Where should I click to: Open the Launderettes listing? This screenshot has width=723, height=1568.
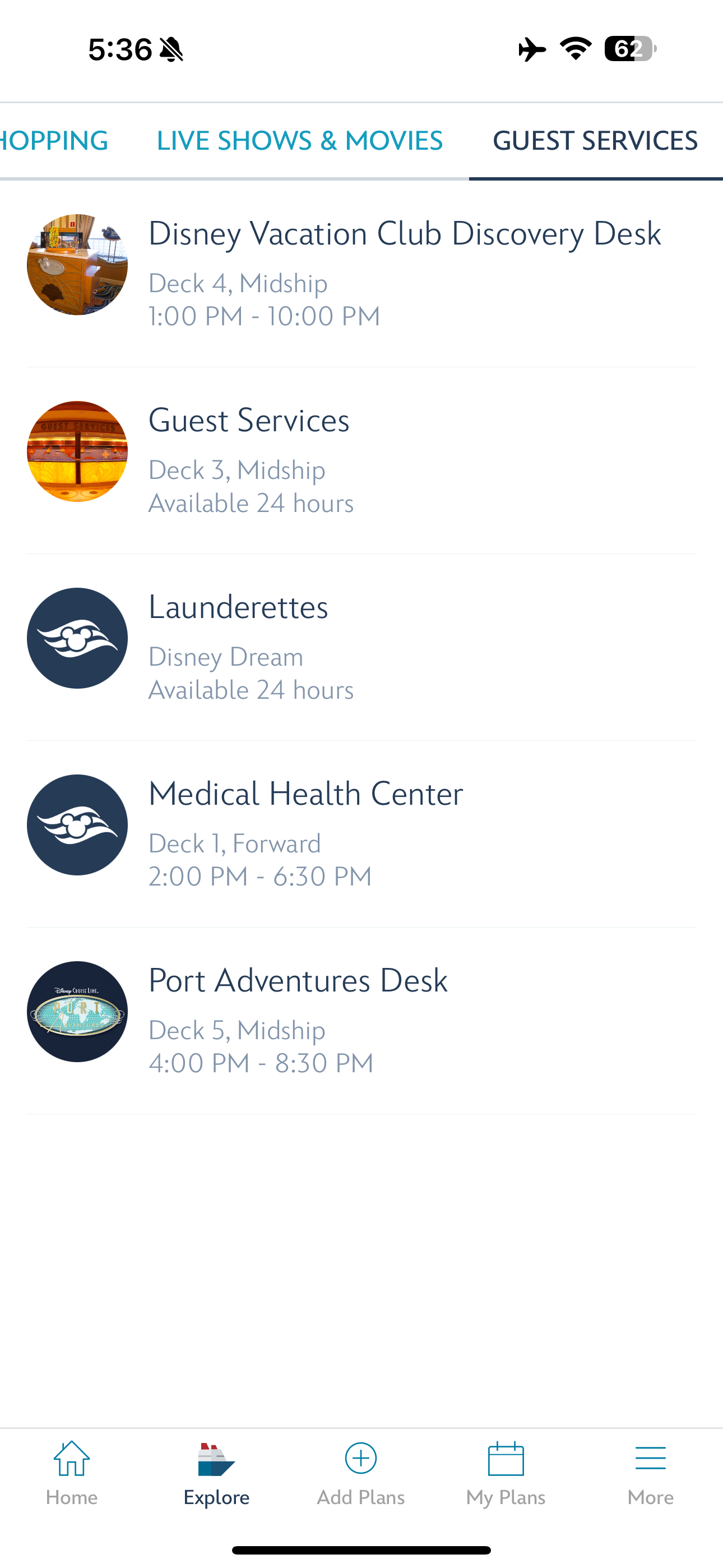point(361,647)
